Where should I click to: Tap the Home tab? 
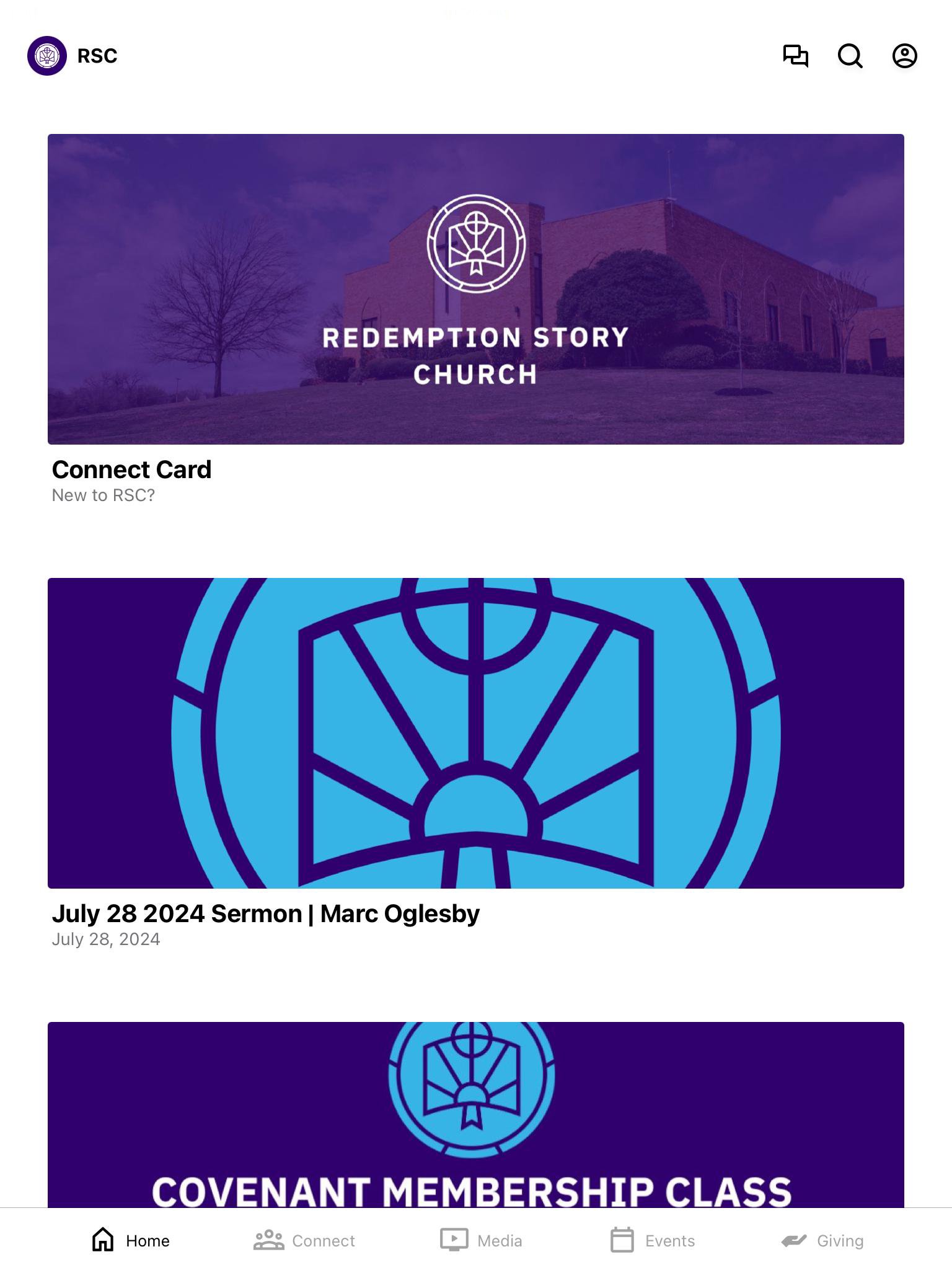[x=131, y=1240]
